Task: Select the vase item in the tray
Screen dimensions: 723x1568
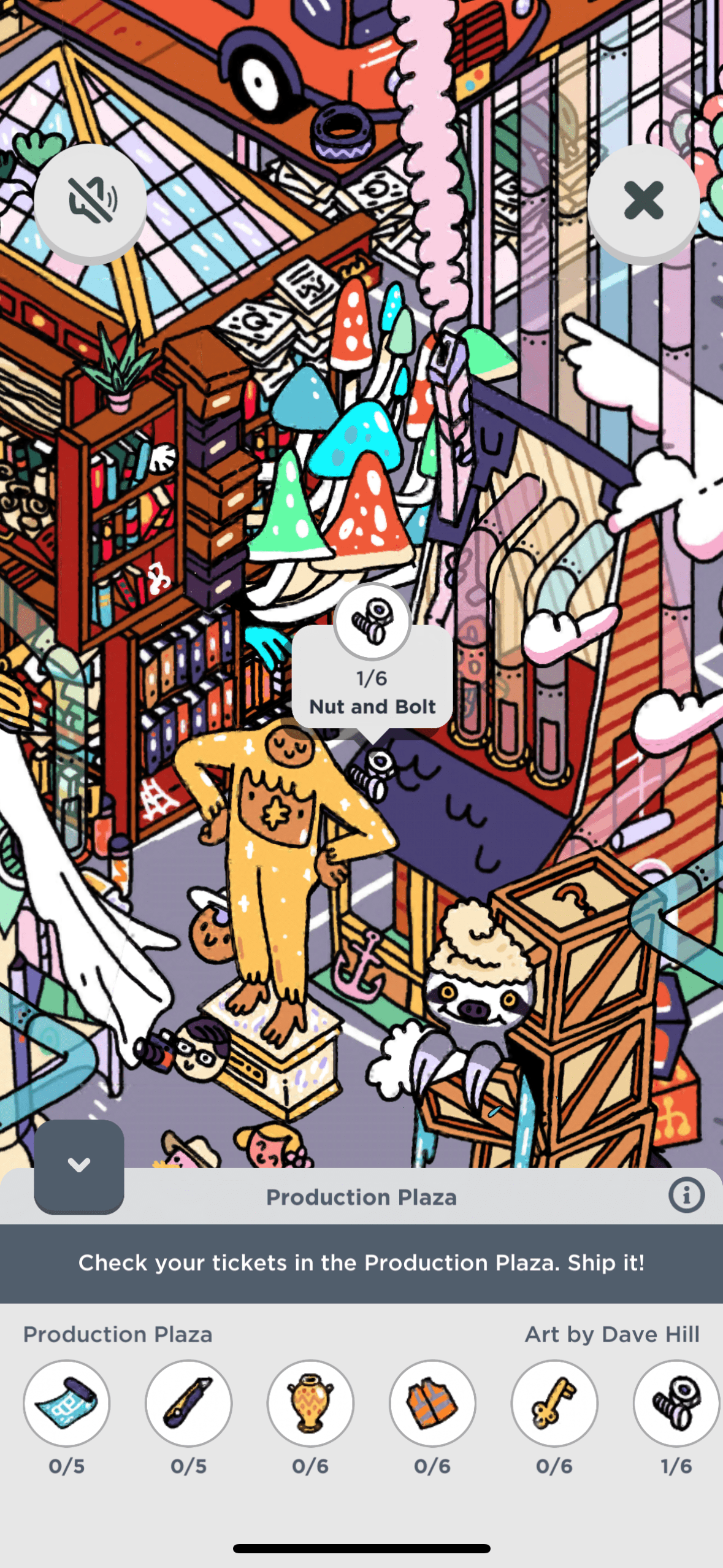Action: pos(310,1402)
